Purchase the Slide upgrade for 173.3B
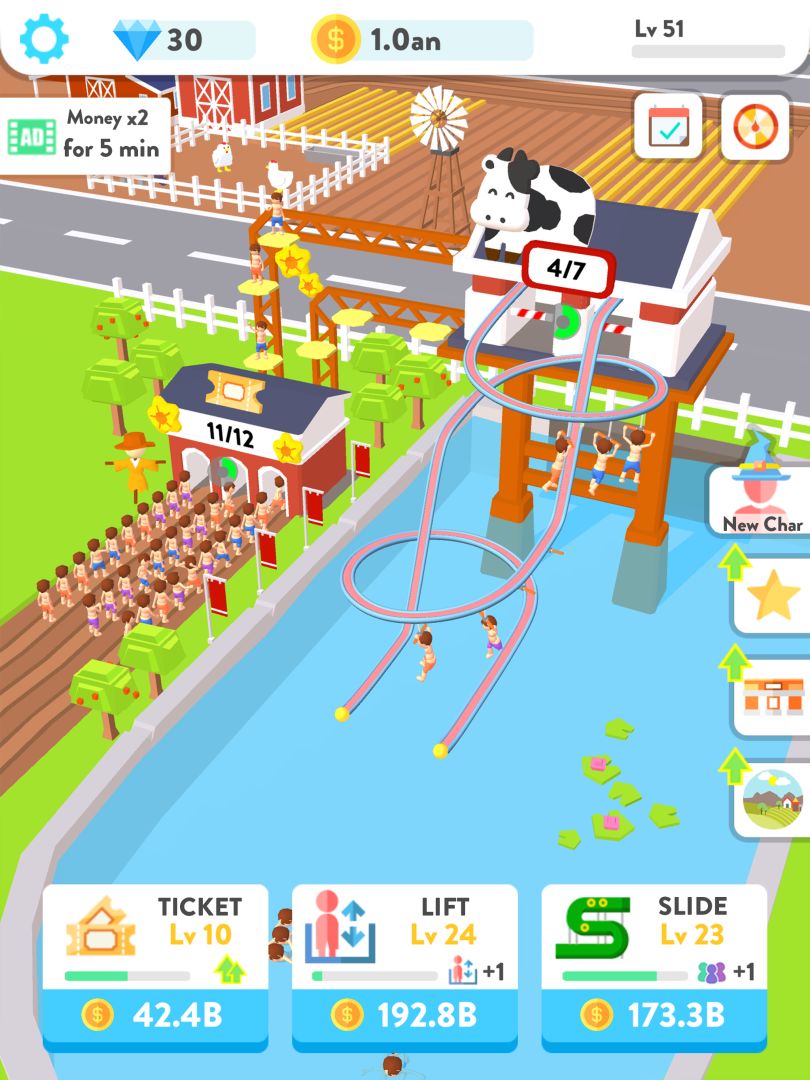This screenshot has width=810, height=1080. pyautogui.click(x=655, y=1014)
